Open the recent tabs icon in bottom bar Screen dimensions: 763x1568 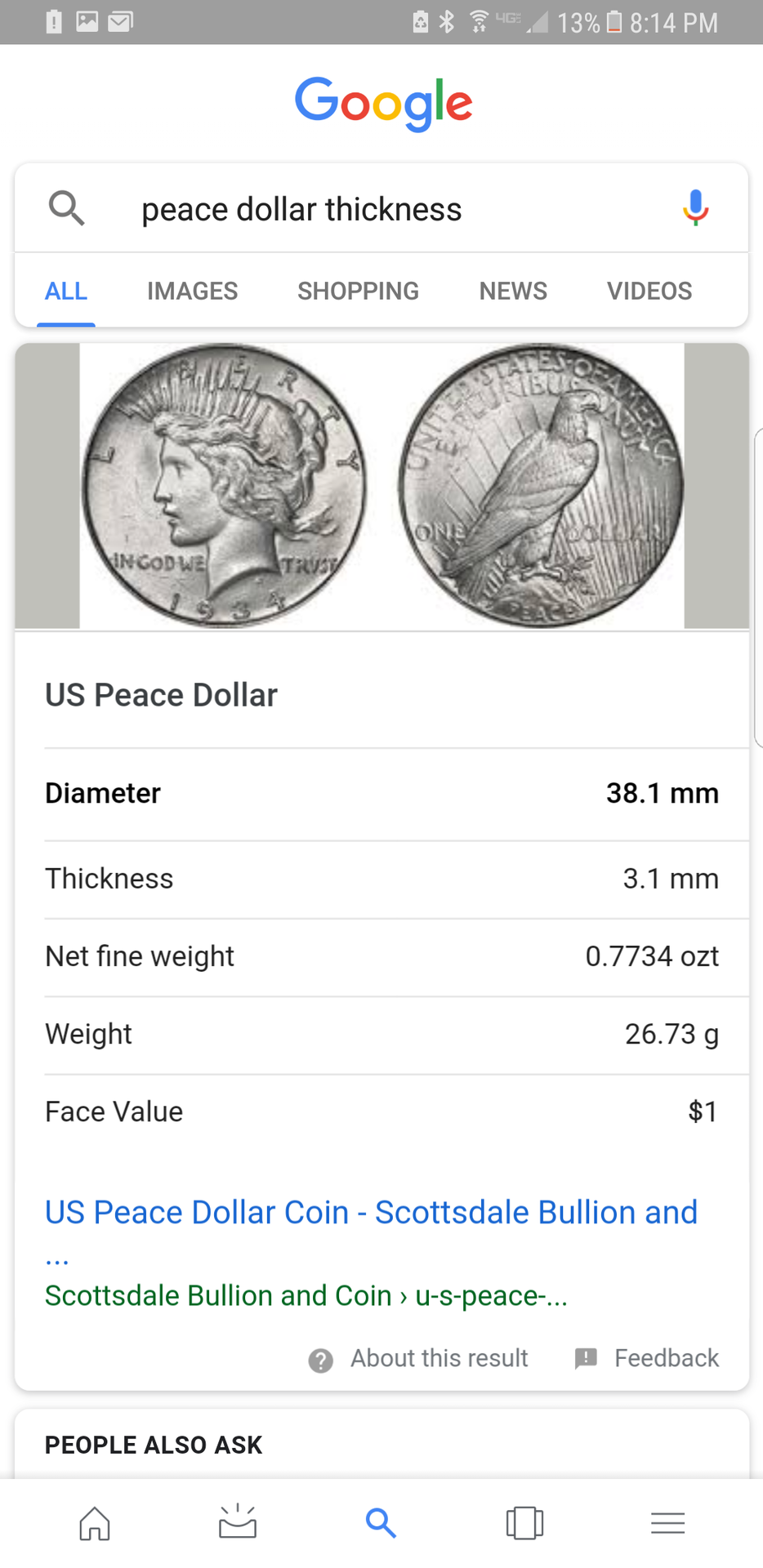(x=524, y=1523)
